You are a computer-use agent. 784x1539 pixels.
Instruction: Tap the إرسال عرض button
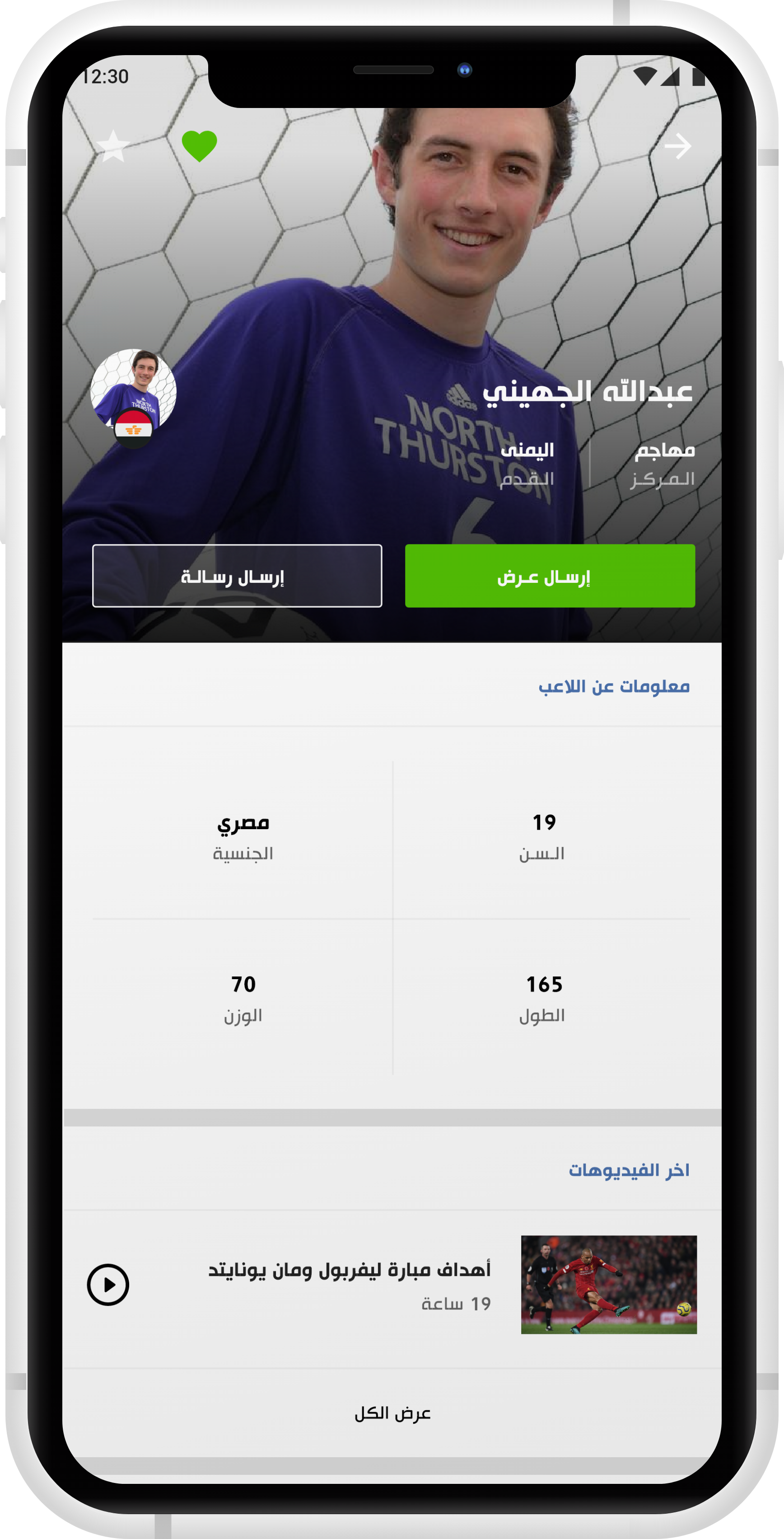pyautogui.click(x=550, y=576)
